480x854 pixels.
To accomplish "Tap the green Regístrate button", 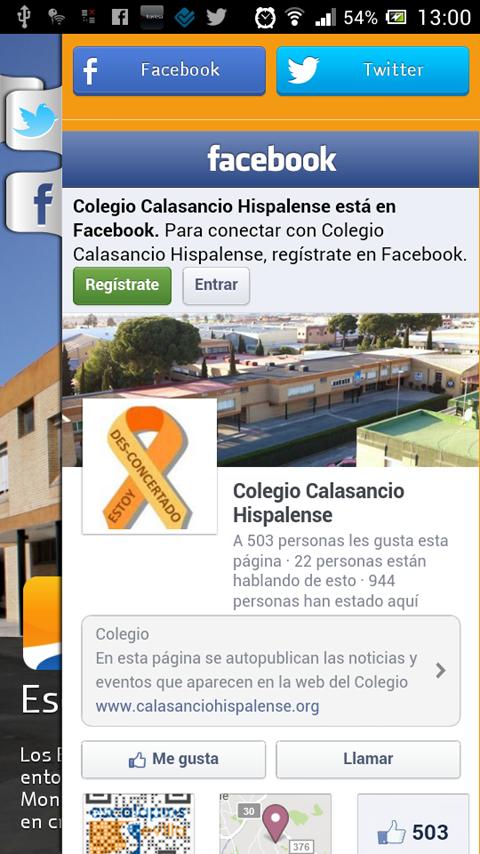I will 122,285.
